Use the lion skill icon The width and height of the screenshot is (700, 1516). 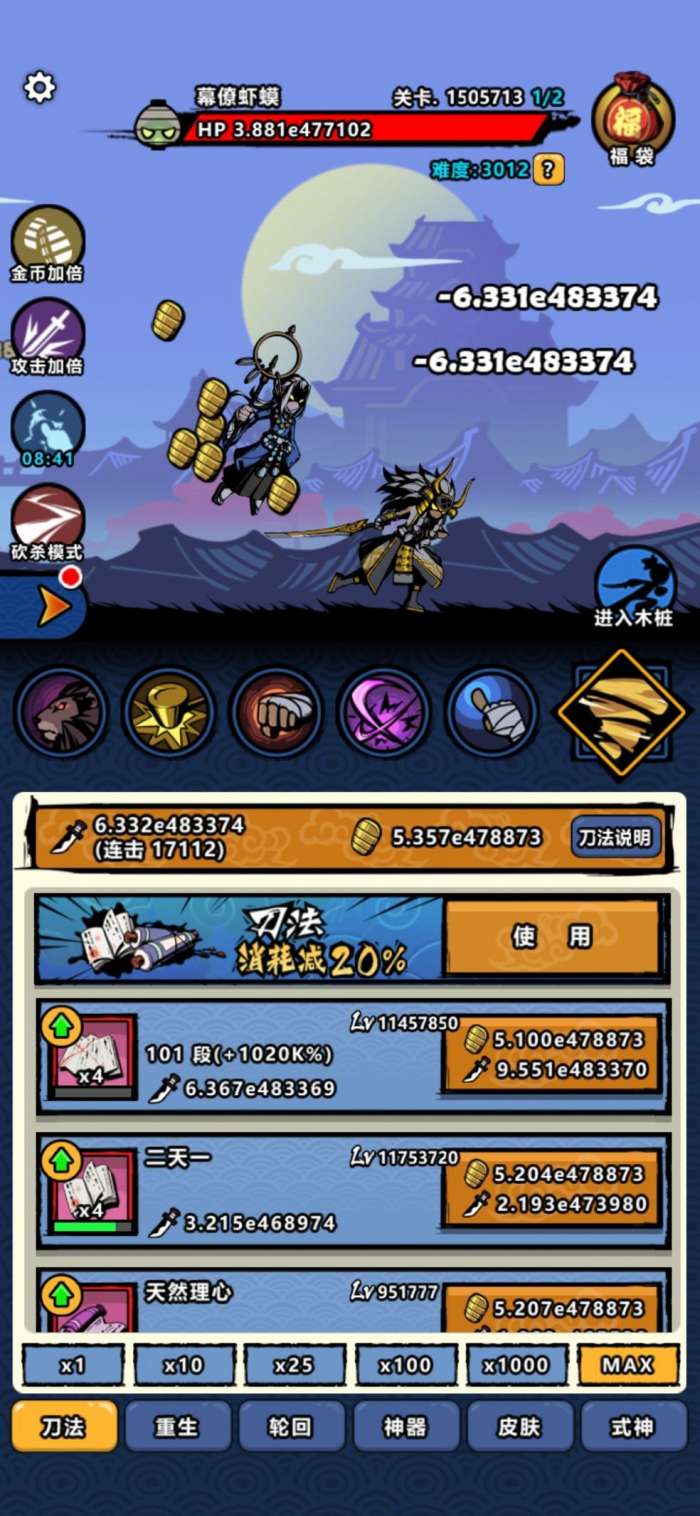pyautogui.click(x=60, y=711)
